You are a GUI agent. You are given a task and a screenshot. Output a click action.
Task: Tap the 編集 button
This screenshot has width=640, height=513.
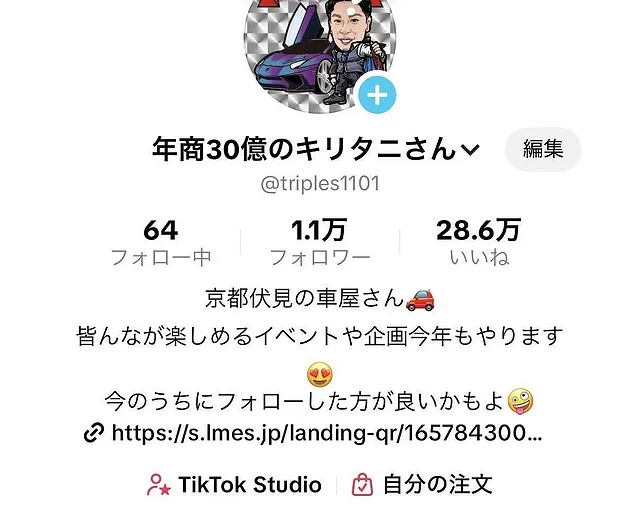[543, 149]
